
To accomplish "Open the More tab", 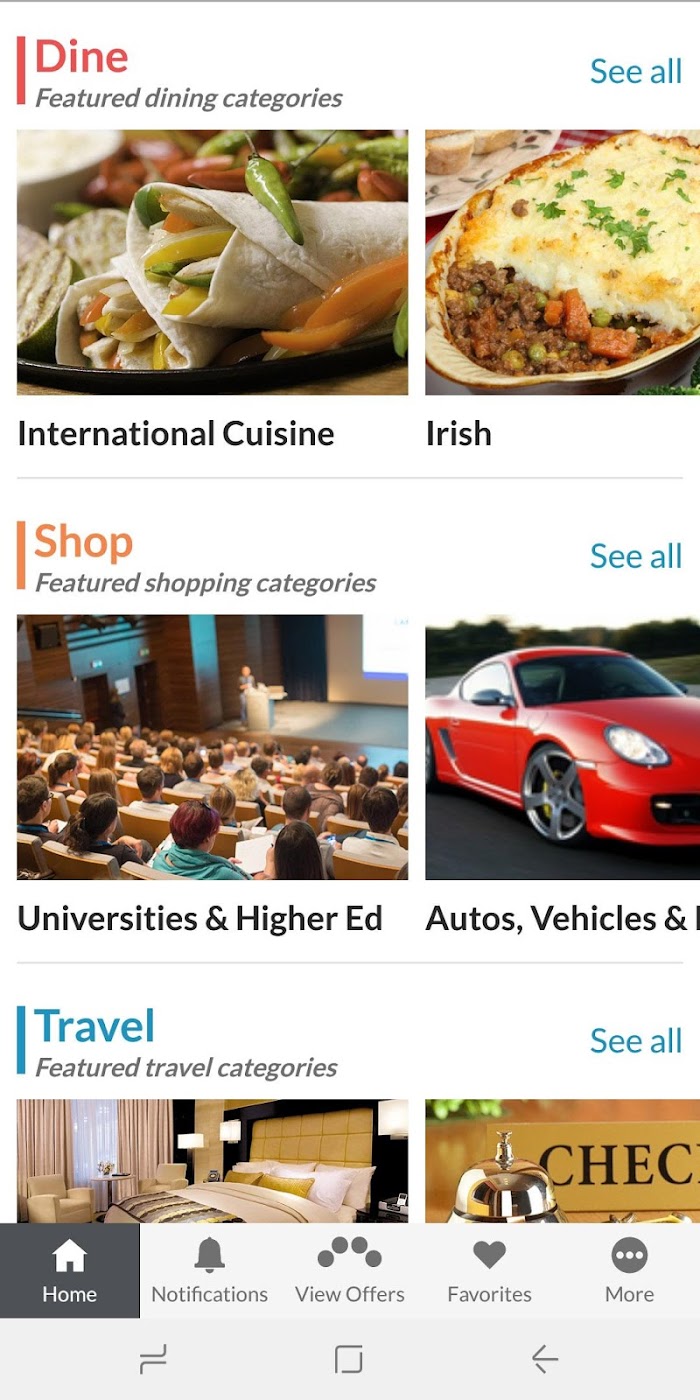I will click(x=629, y=1271).
